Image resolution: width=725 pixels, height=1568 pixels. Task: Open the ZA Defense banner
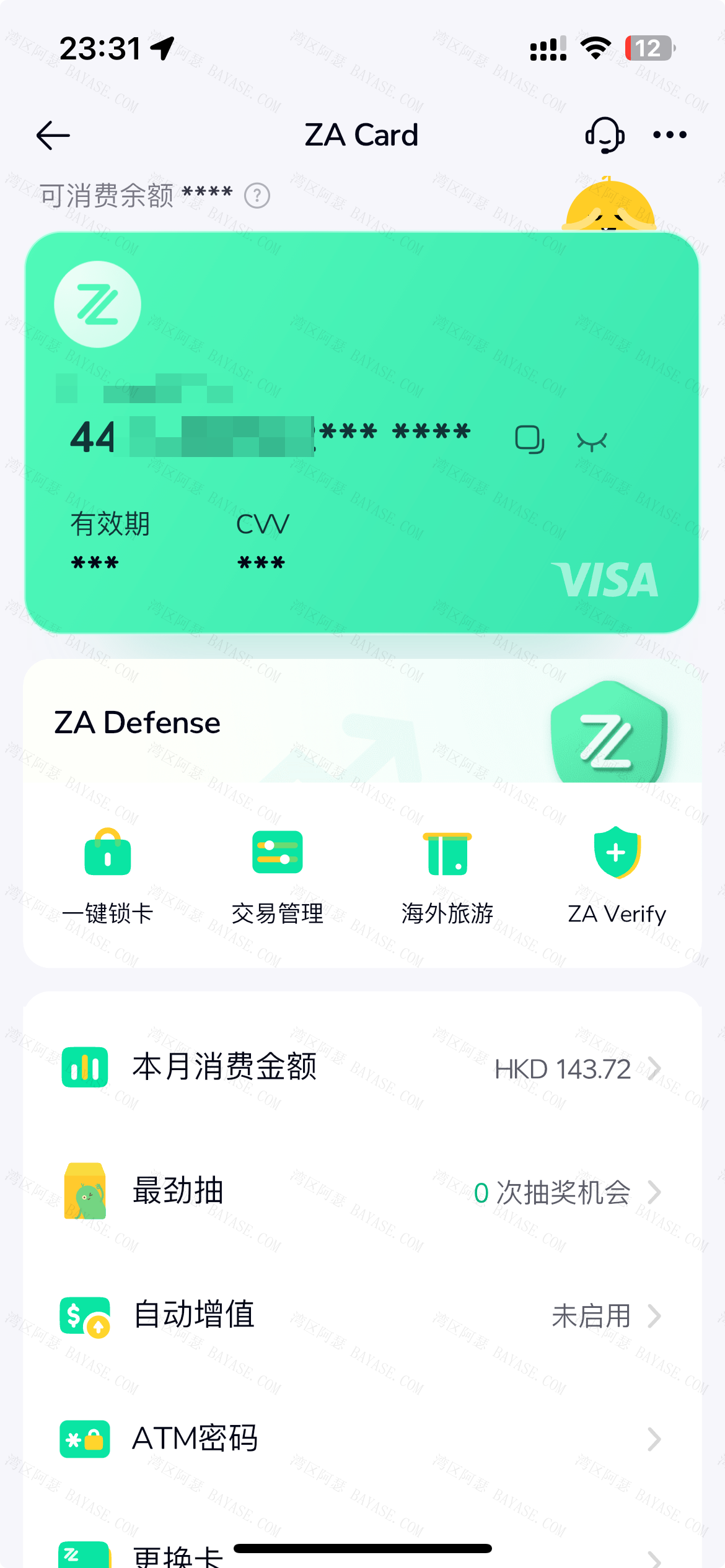pos(362,723)
